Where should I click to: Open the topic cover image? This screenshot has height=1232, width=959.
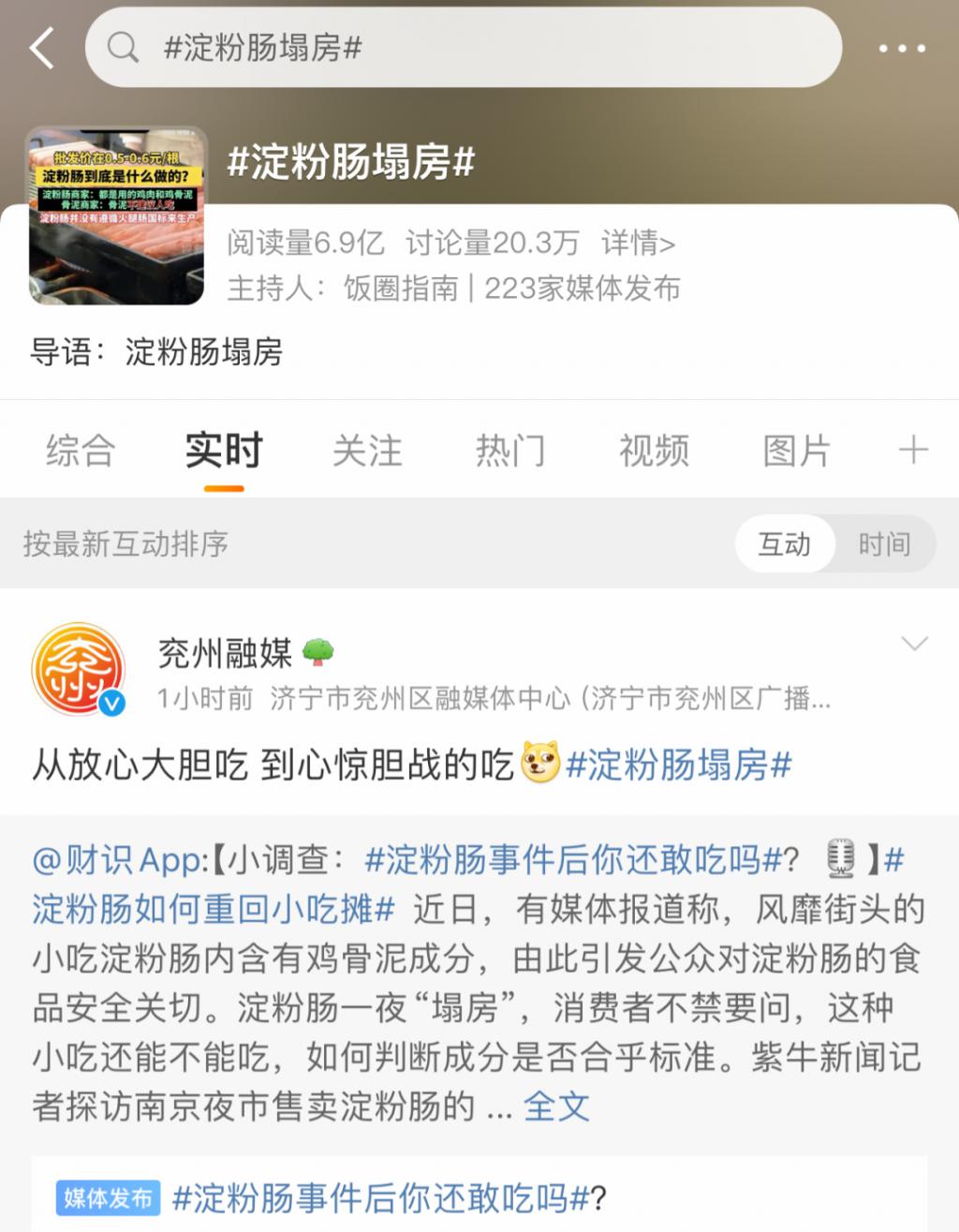(117, 215)
